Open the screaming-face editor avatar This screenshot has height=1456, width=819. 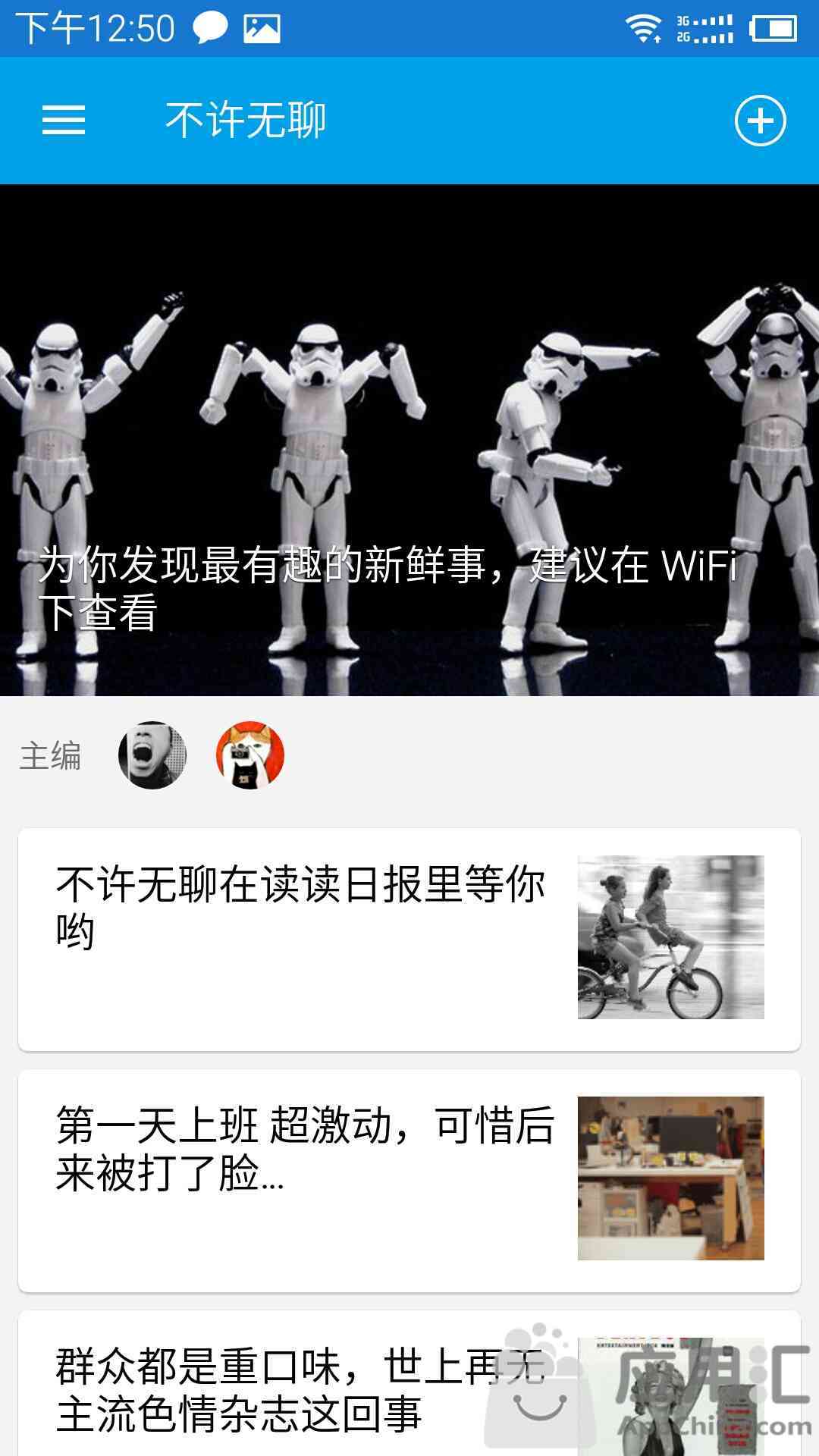152,755
